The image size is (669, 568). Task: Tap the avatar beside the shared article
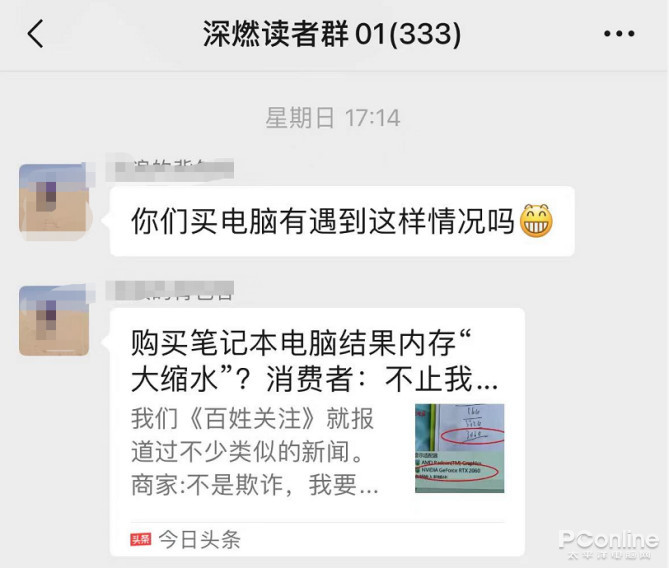tap(54, 320)
